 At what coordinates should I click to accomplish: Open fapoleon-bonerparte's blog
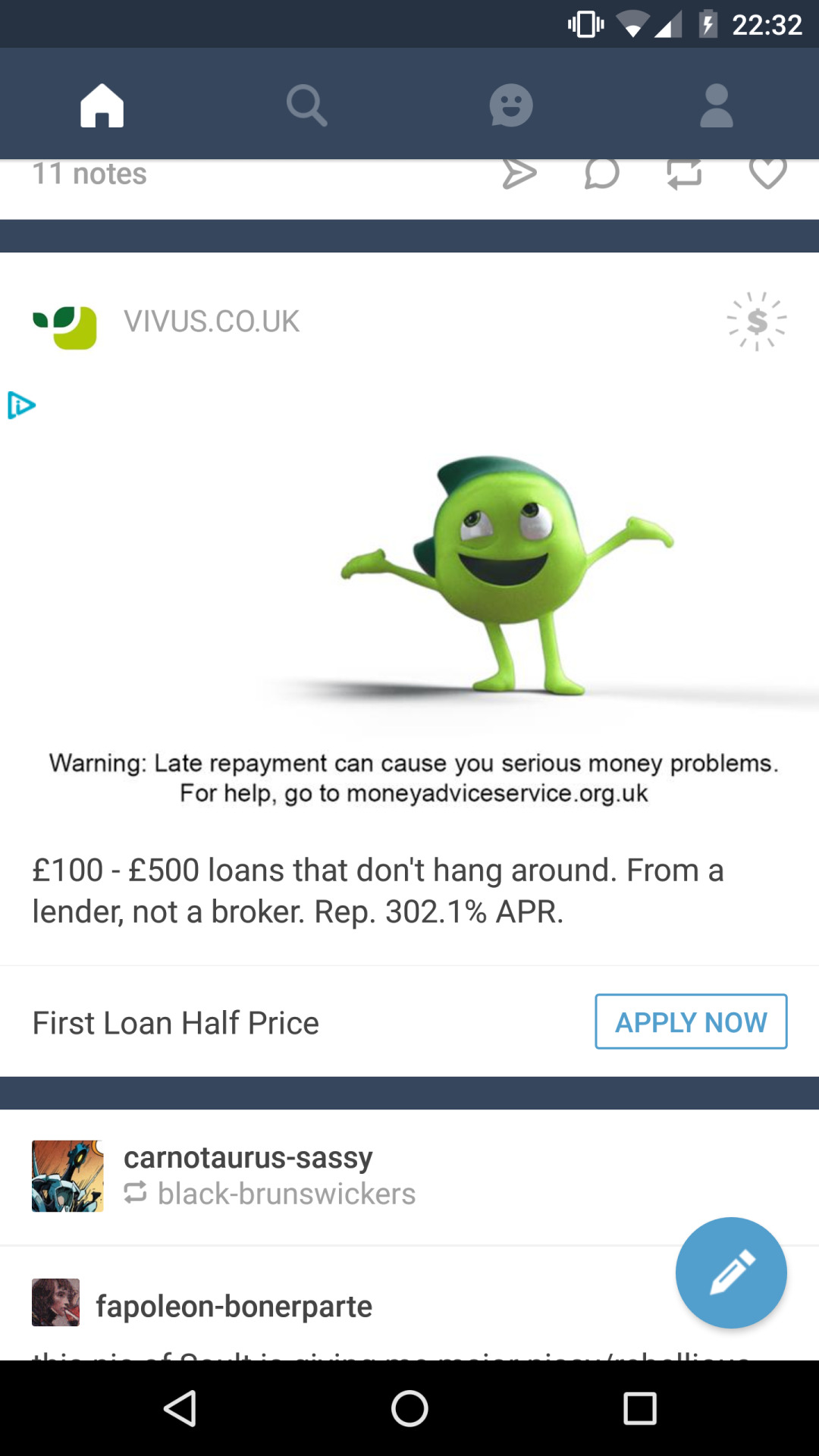point(234,1306)
